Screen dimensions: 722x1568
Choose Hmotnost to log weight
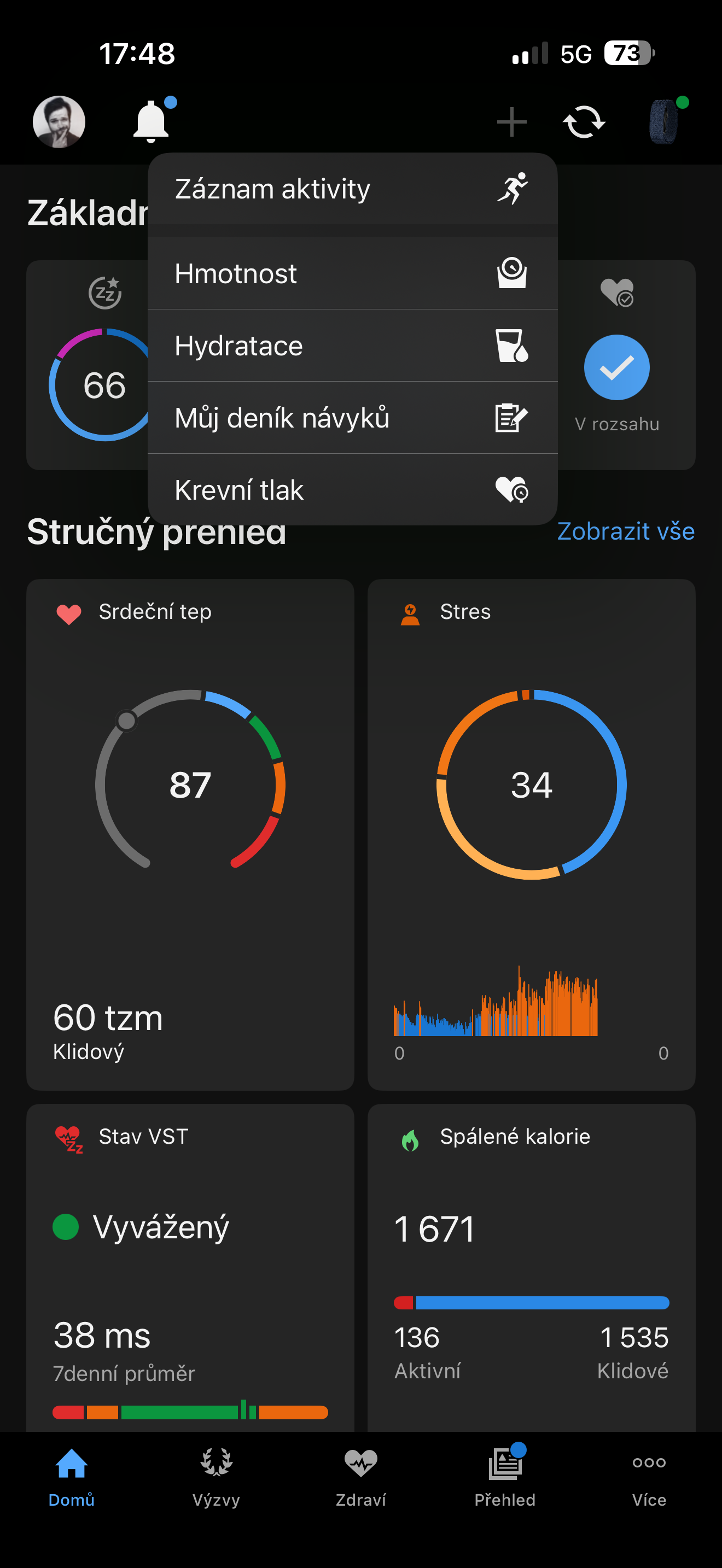click(x=352, y=273)
